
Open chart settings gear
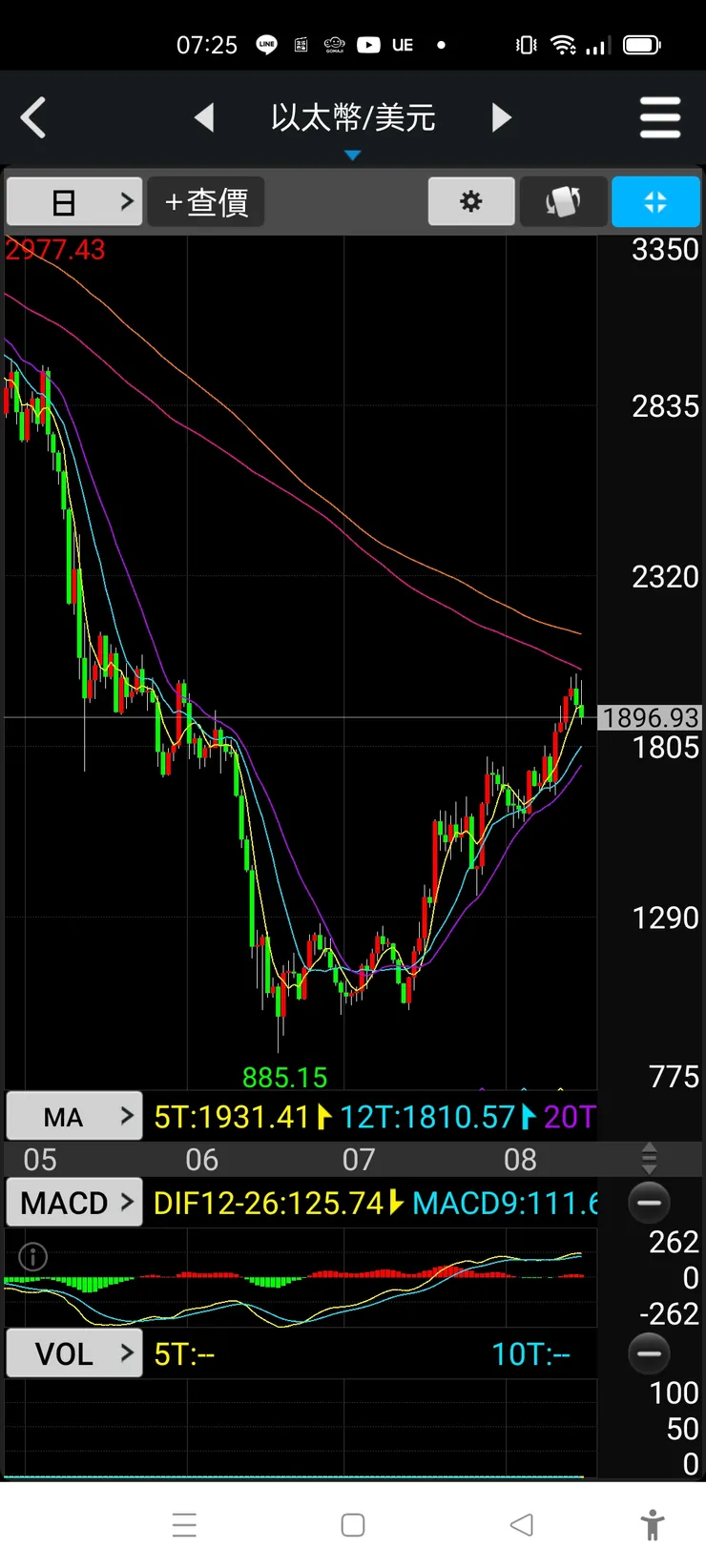[x=470, y=202]
